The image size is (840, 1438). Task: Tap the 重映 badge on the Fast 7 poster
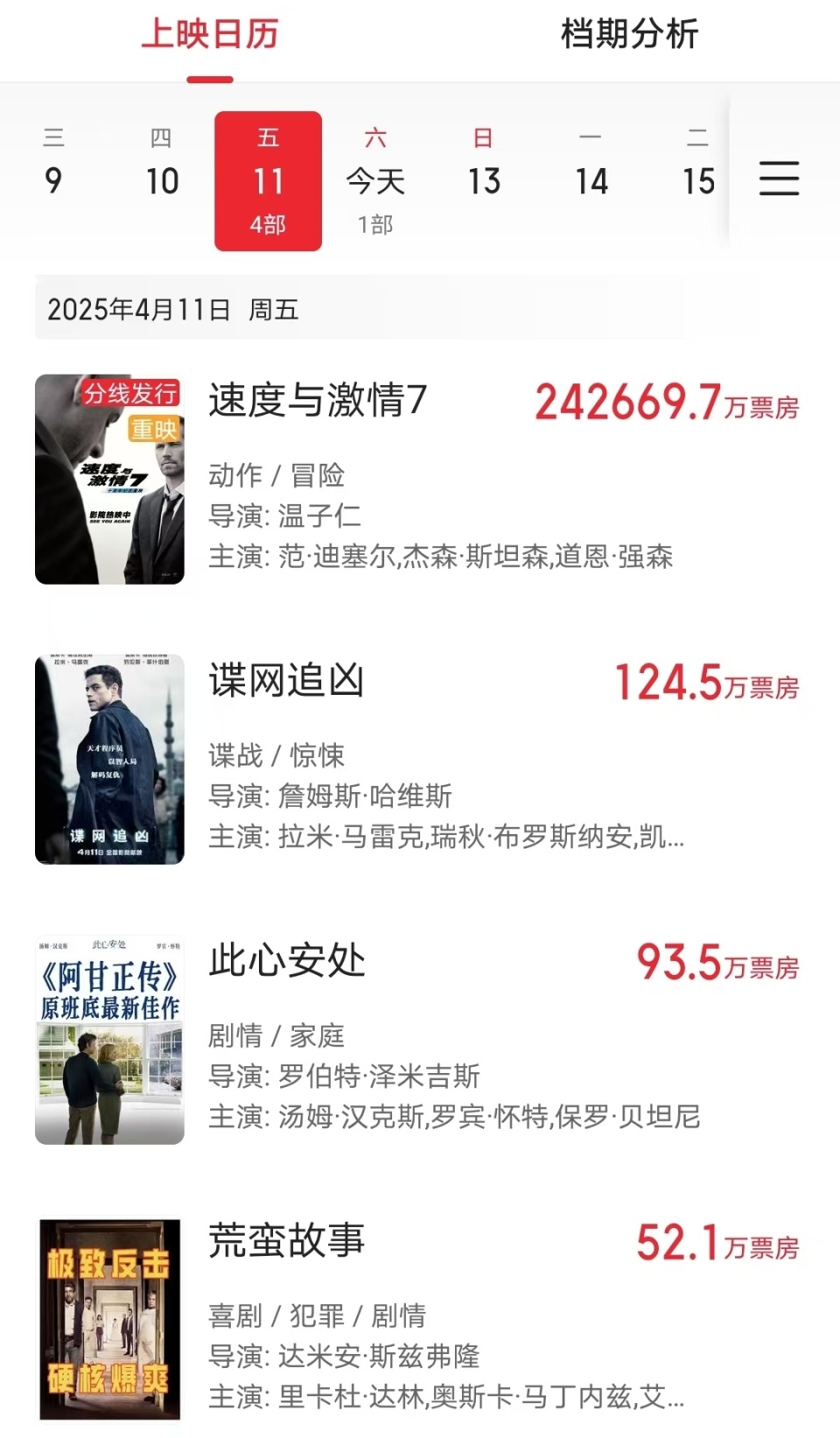(x=156, y=430)
